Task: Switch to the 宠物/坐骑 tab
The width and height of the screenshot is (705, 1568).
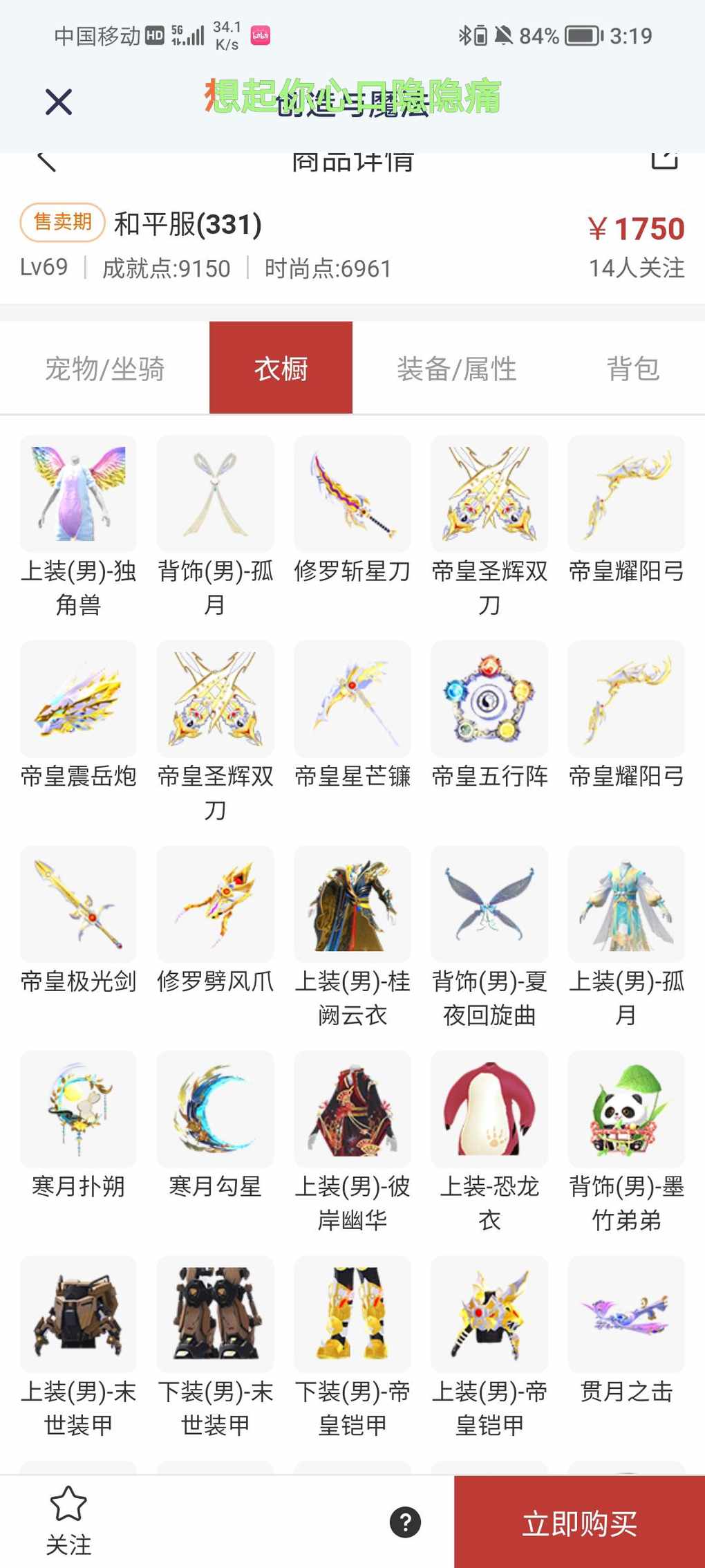Action: pyautogui.click(x=104, y=368)
